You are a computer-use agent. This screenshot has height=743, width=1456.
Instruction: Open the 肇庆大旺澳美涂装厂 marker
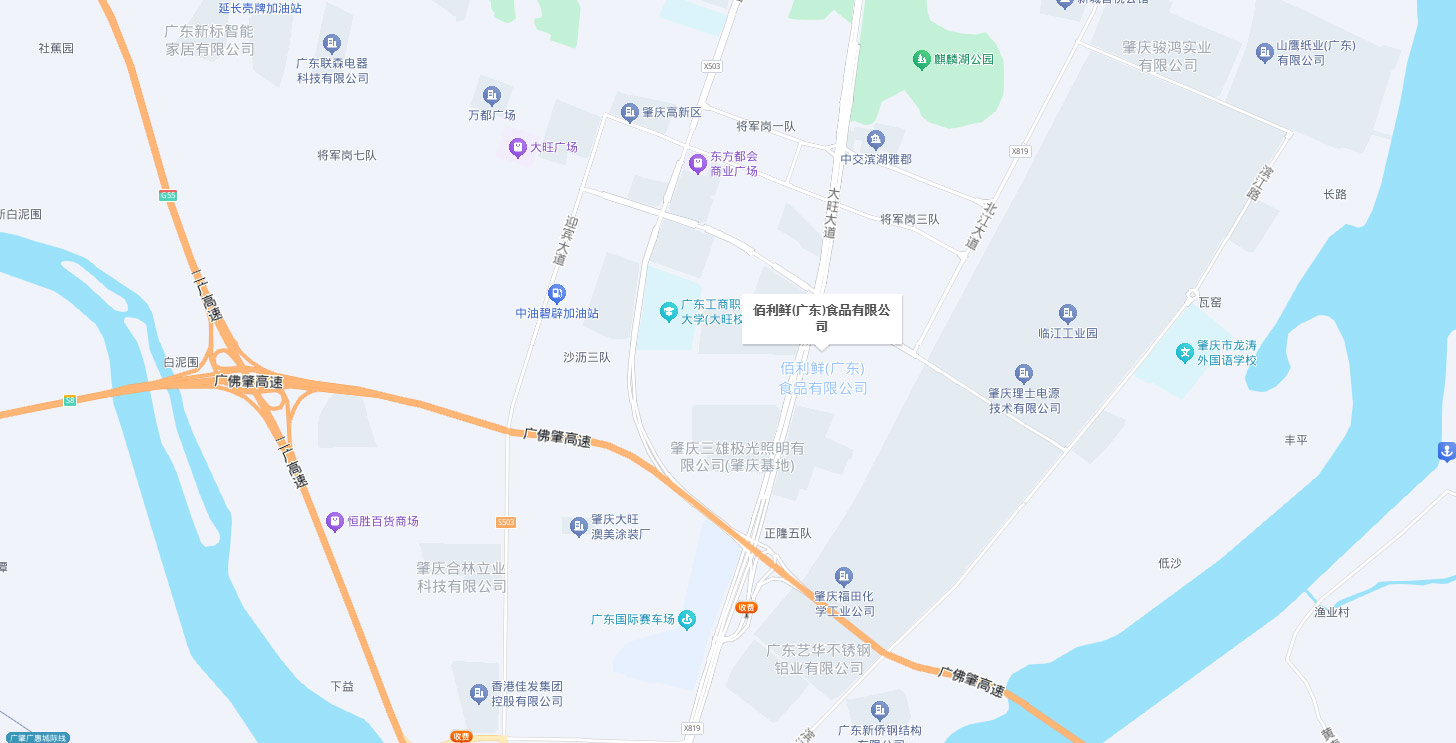(578, 526)
